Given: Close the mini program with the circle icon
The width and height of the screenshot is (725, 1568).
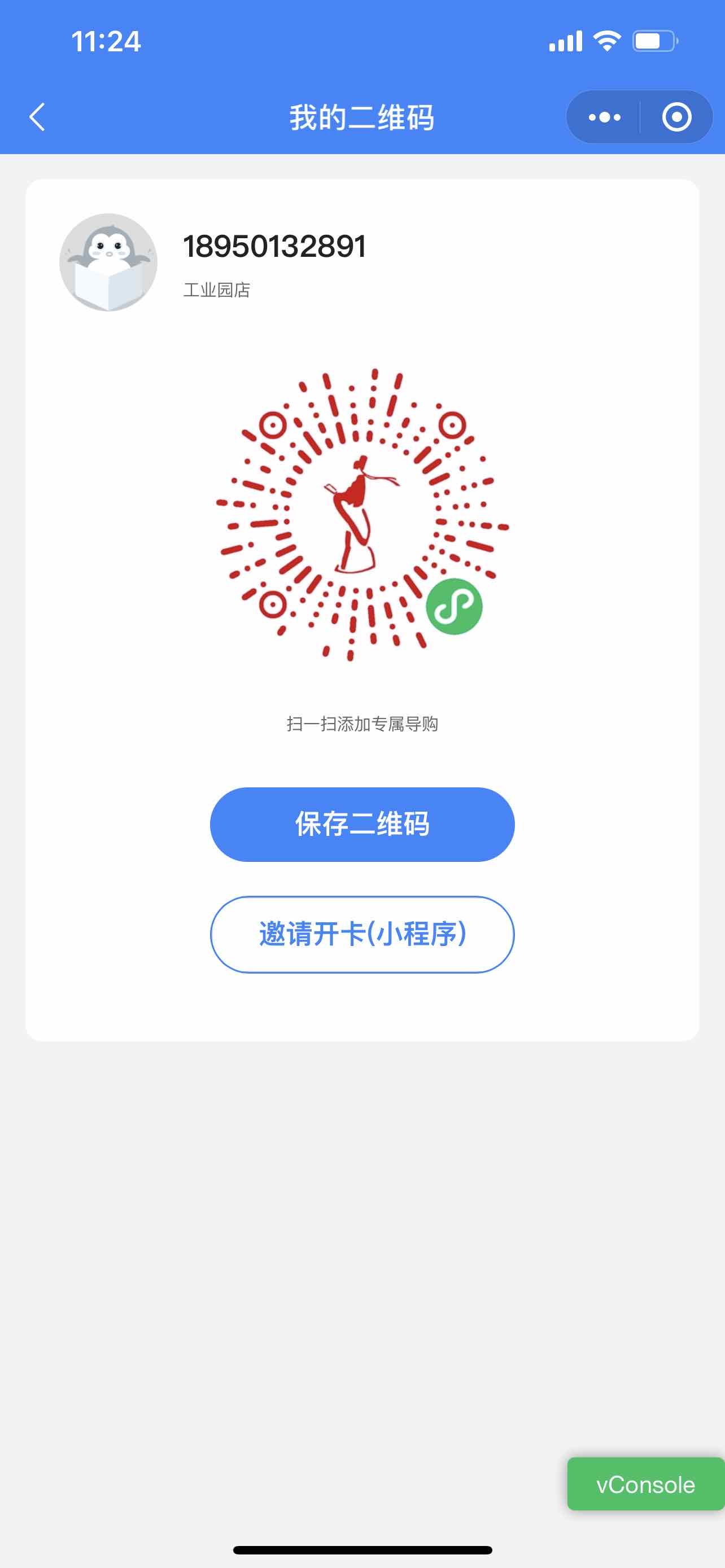Looking at the screenshot, I should click(676, 117).
